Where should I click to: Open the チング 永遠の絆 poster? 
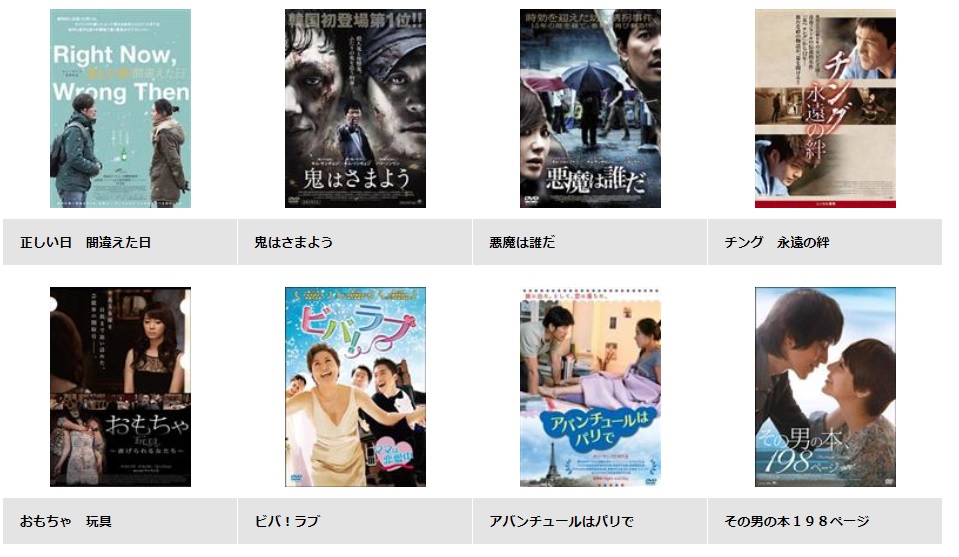(x=825, y=108)
